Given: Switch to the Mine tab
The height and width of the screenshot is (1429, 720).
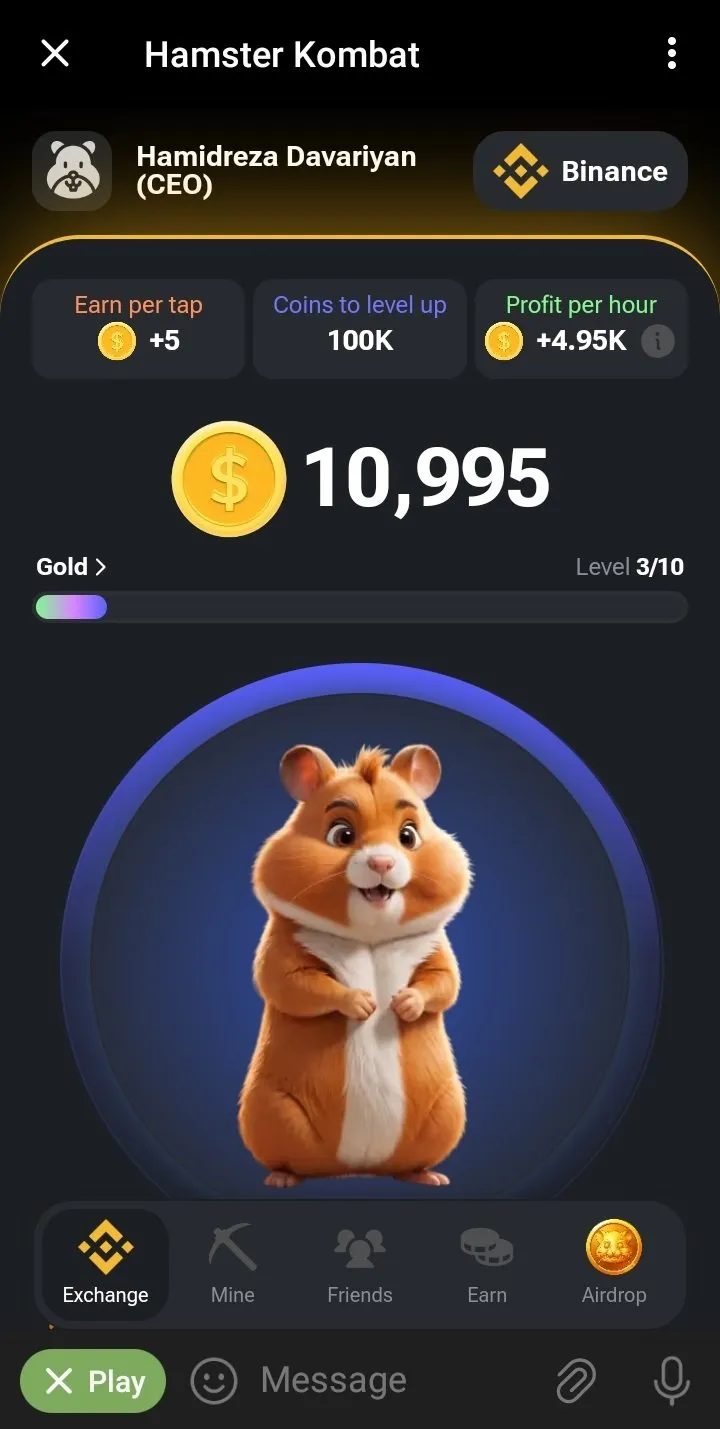Looking at the screenshot, I should 233,1264.
